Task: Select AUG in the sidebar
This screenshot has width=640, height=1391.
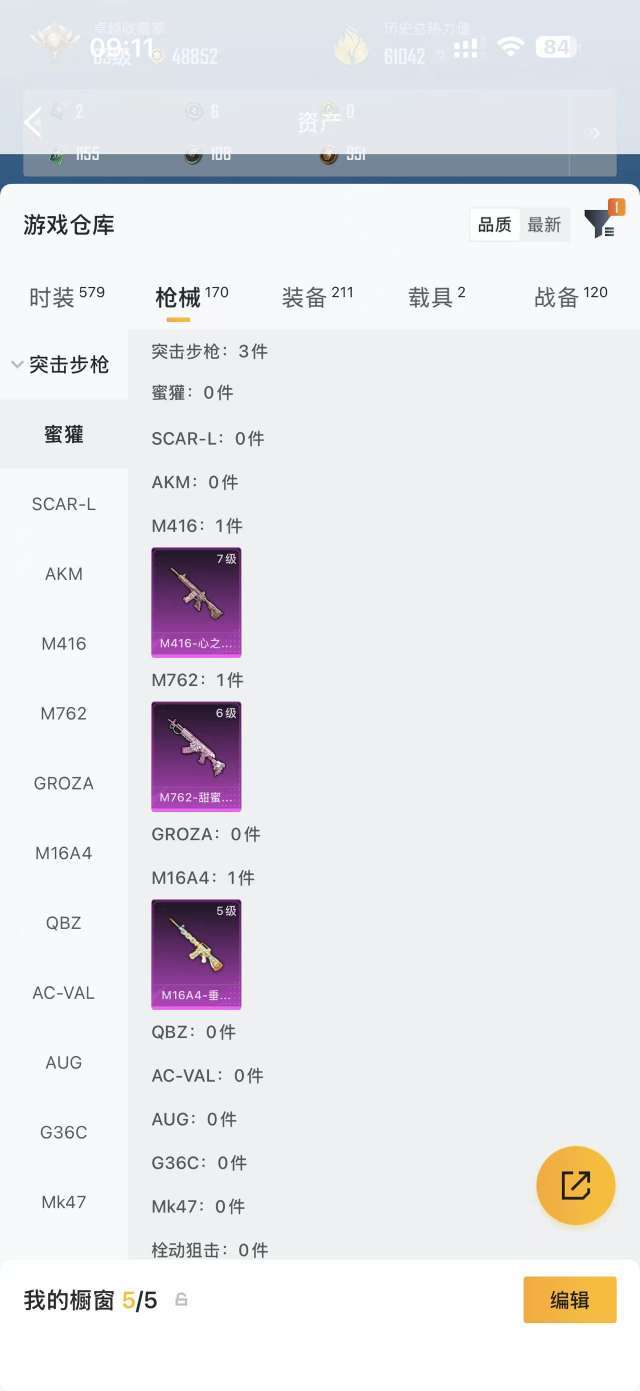Action: 64,1062
